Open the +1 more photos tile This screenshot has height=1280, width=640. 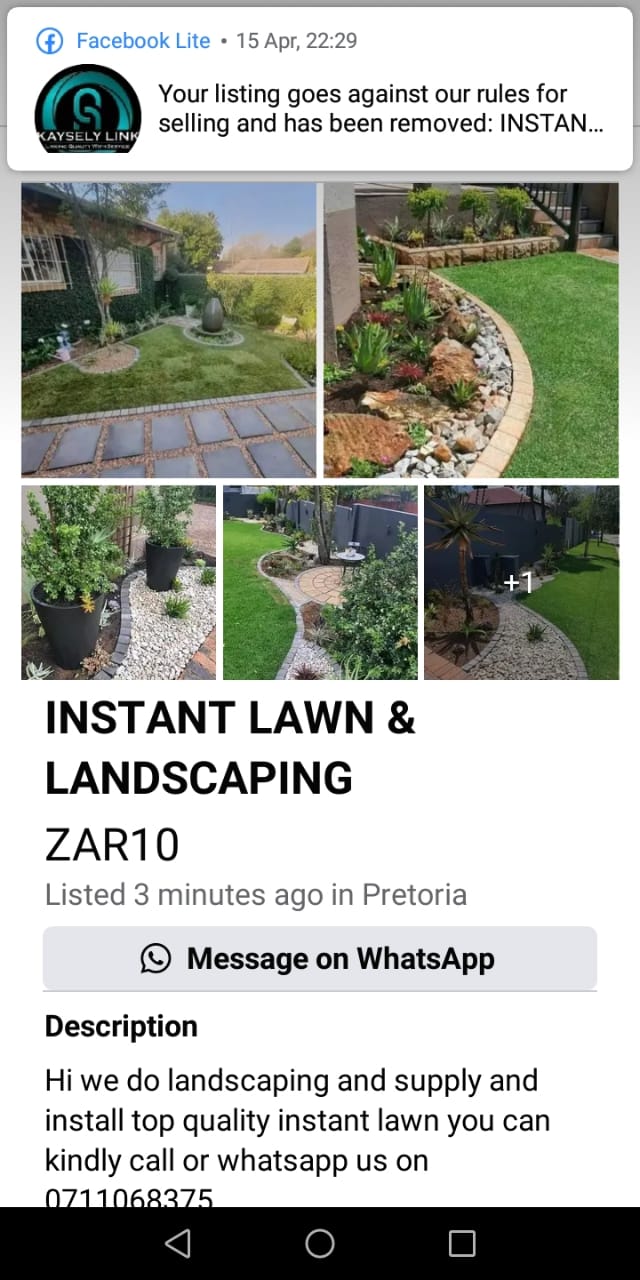[x=521, y=582]
